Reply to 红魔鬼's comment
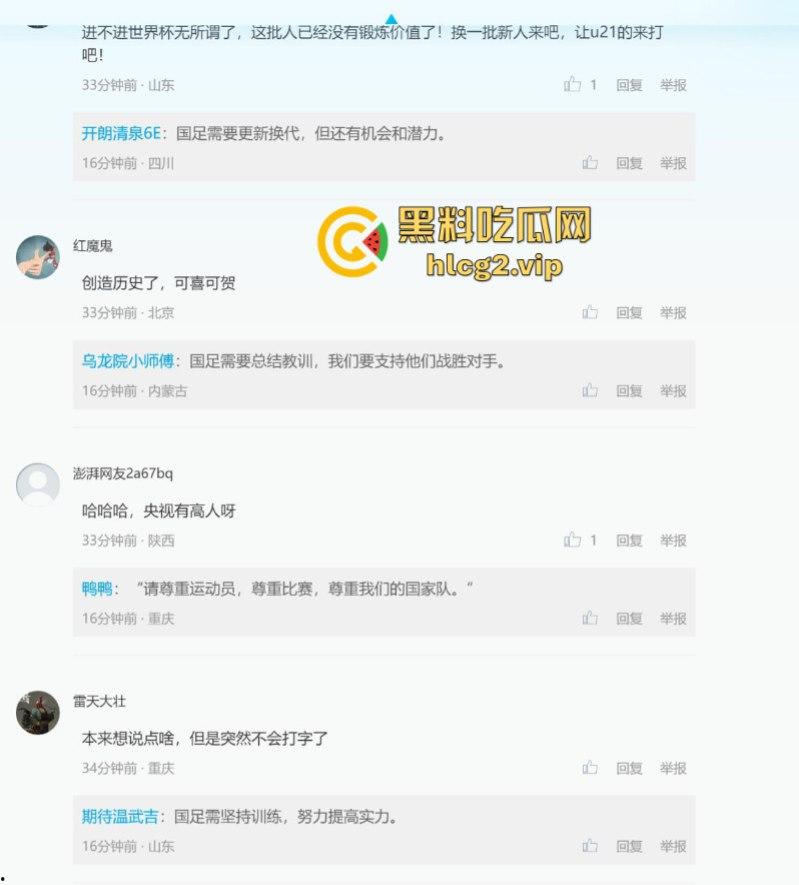The image size is (799, 885). point(629,313)
